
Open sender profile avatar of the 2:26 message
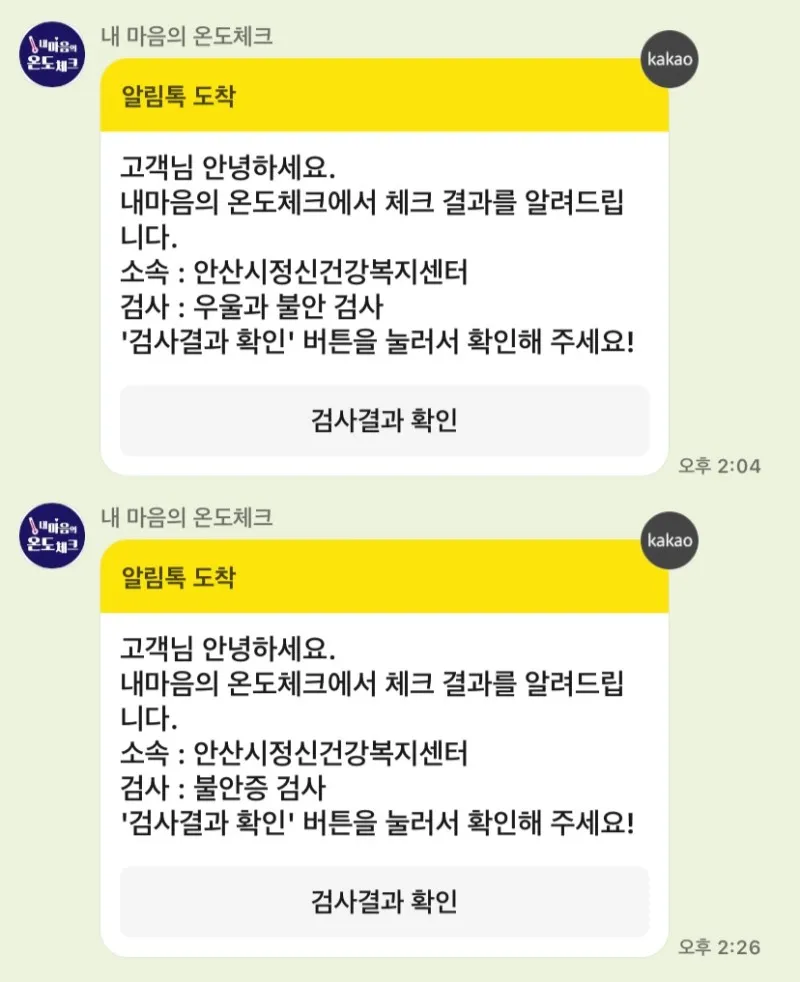coord(51,540)
